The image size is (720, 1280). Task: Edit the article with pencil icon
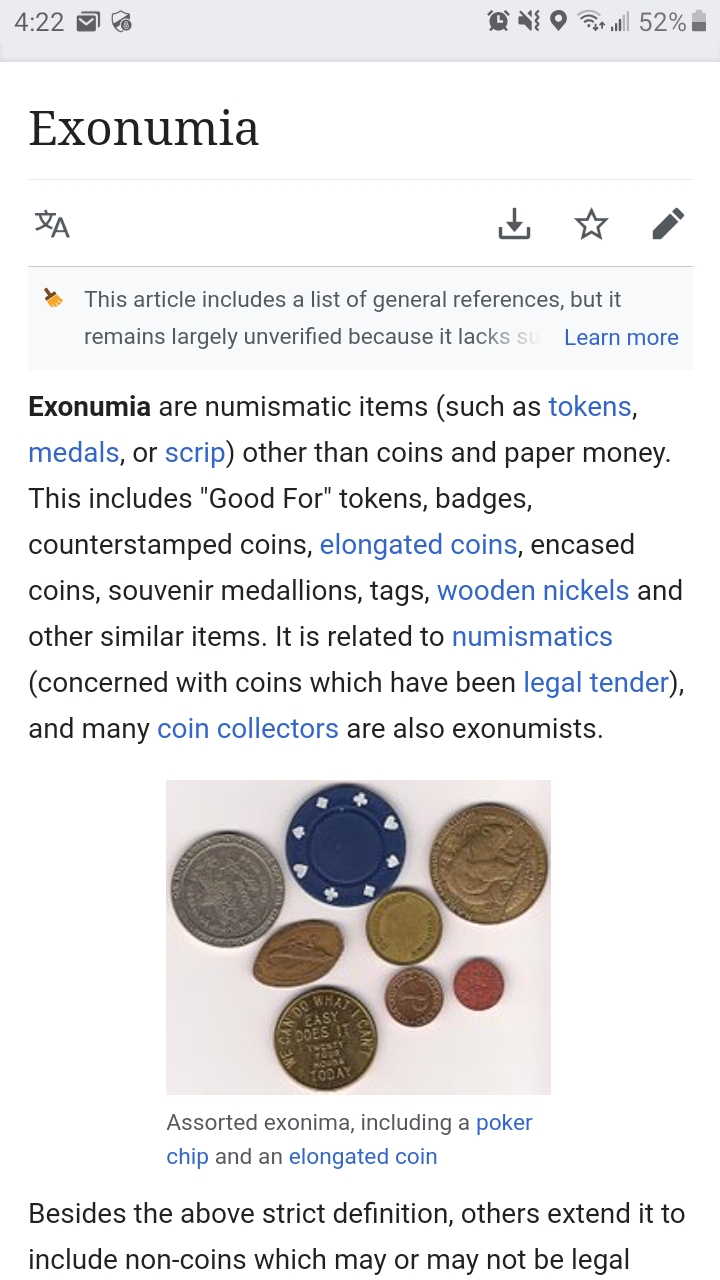click(x=668, y=224)
